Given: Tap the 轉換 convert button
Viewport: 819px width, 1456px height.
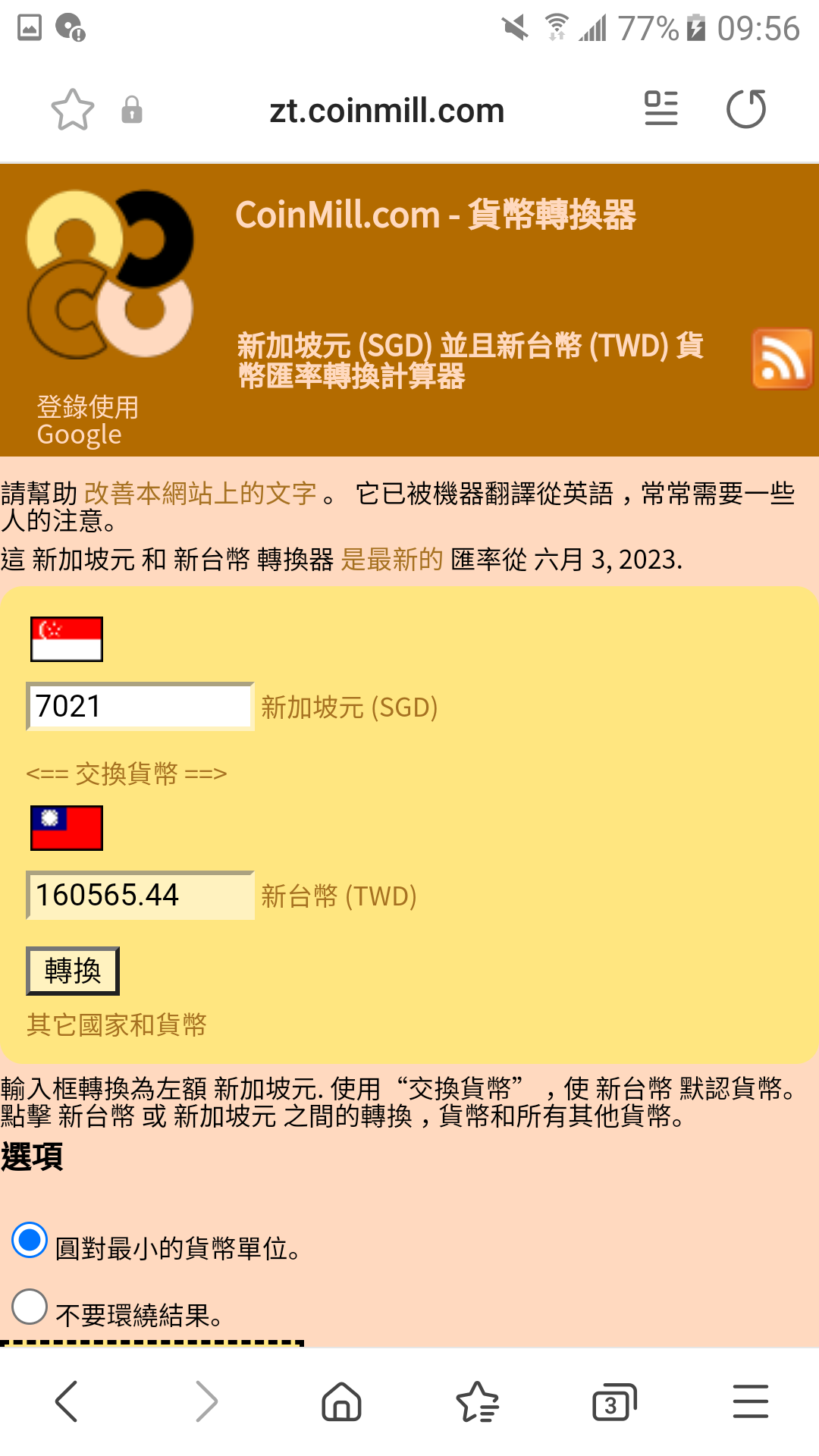Looking at the screenshot, I should pos(73,971).
